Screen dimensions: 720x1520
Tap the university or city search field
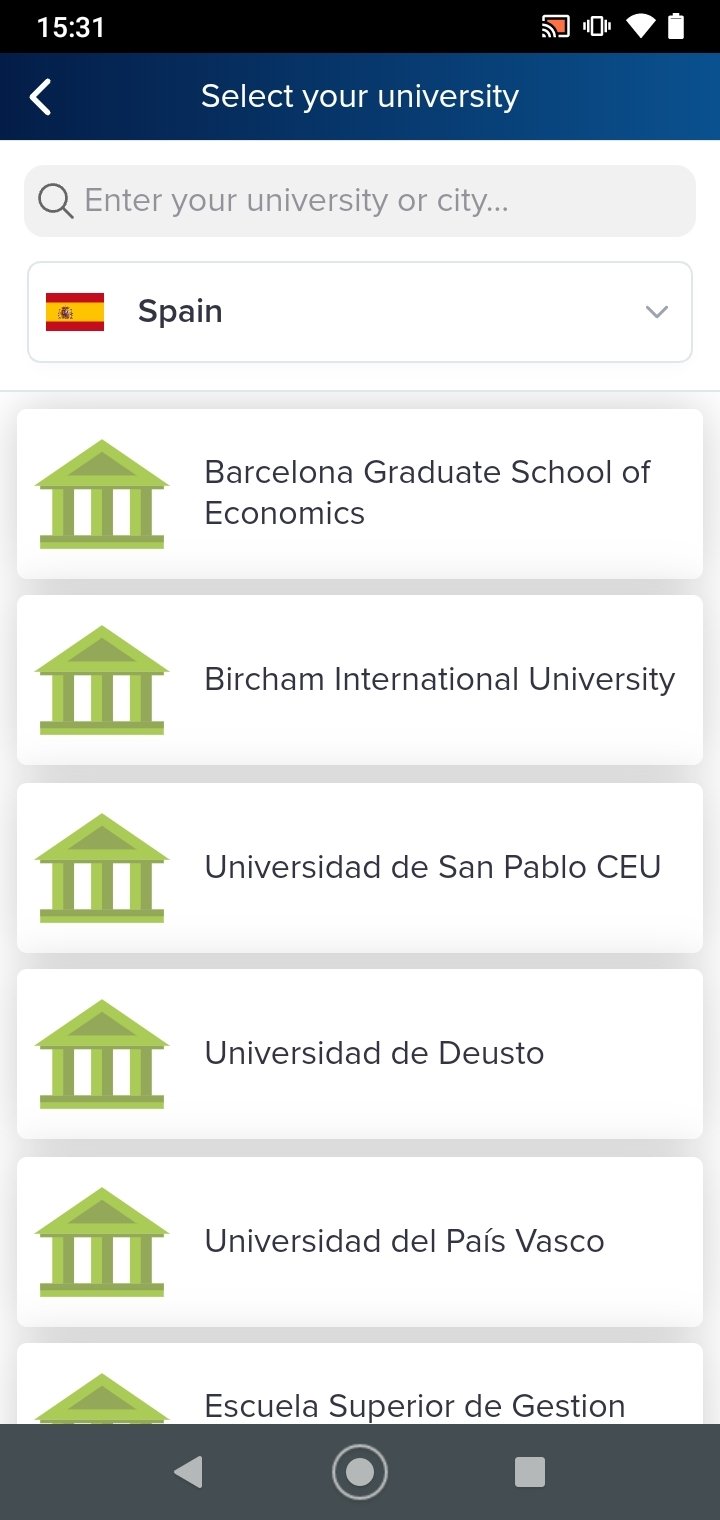[x=360, y=201]
